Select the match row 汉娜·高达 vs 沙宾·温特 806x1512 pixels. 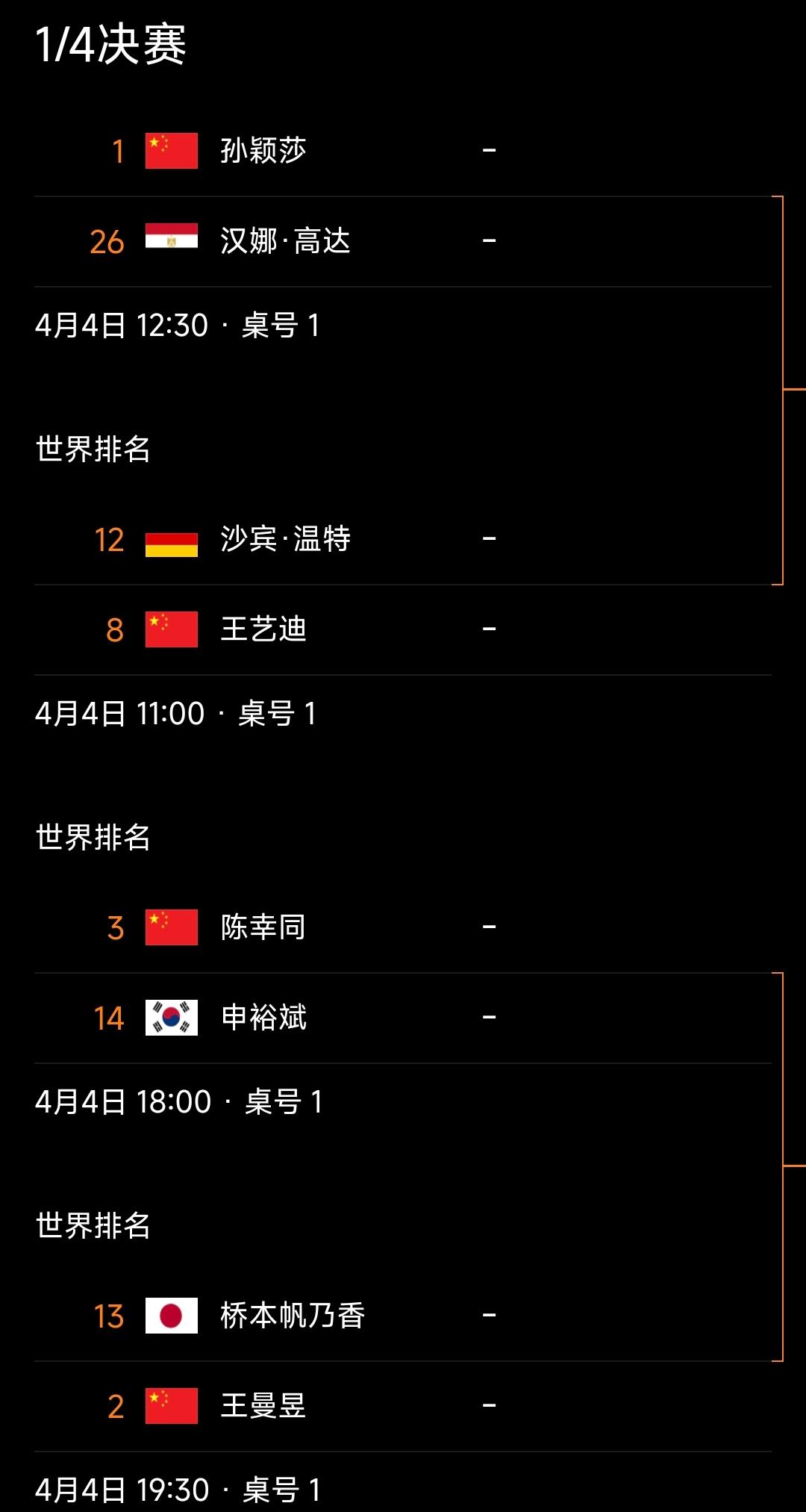403,388
